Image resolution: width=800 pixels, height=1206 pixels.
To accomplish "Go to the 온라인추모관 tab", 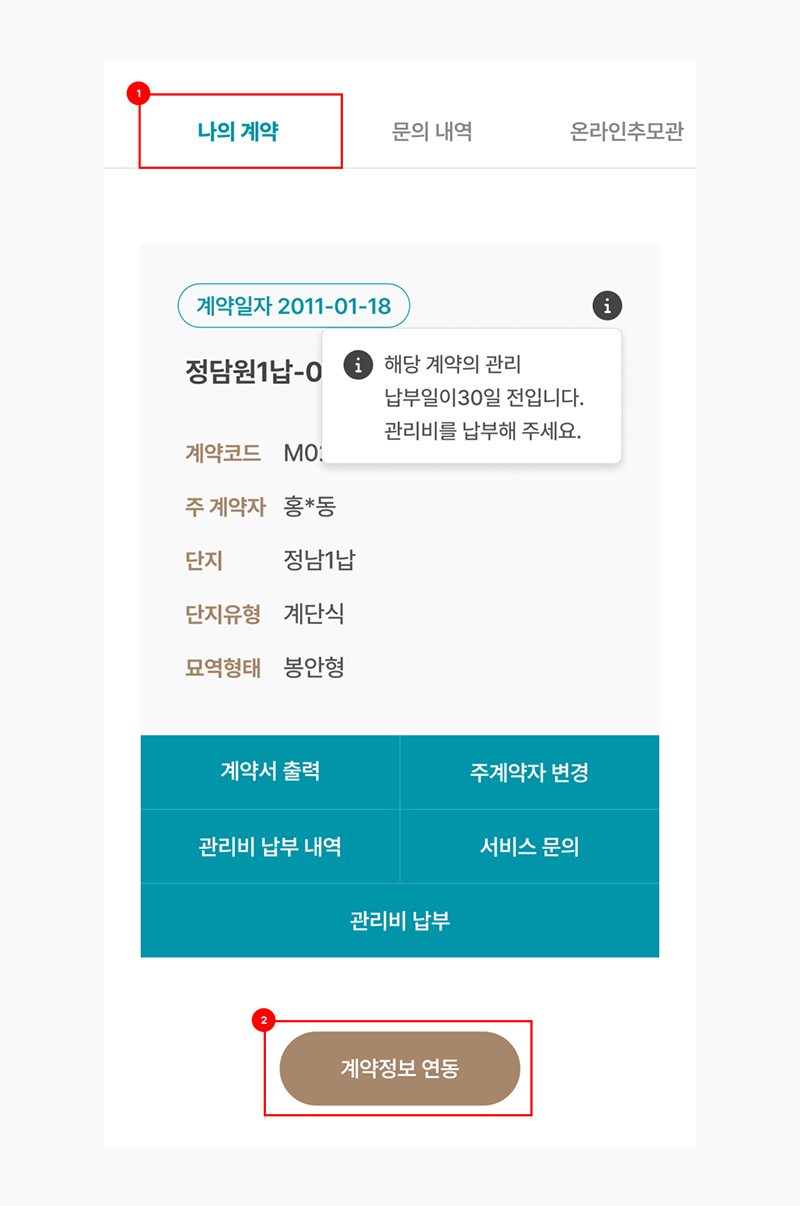I will point(626,131).
